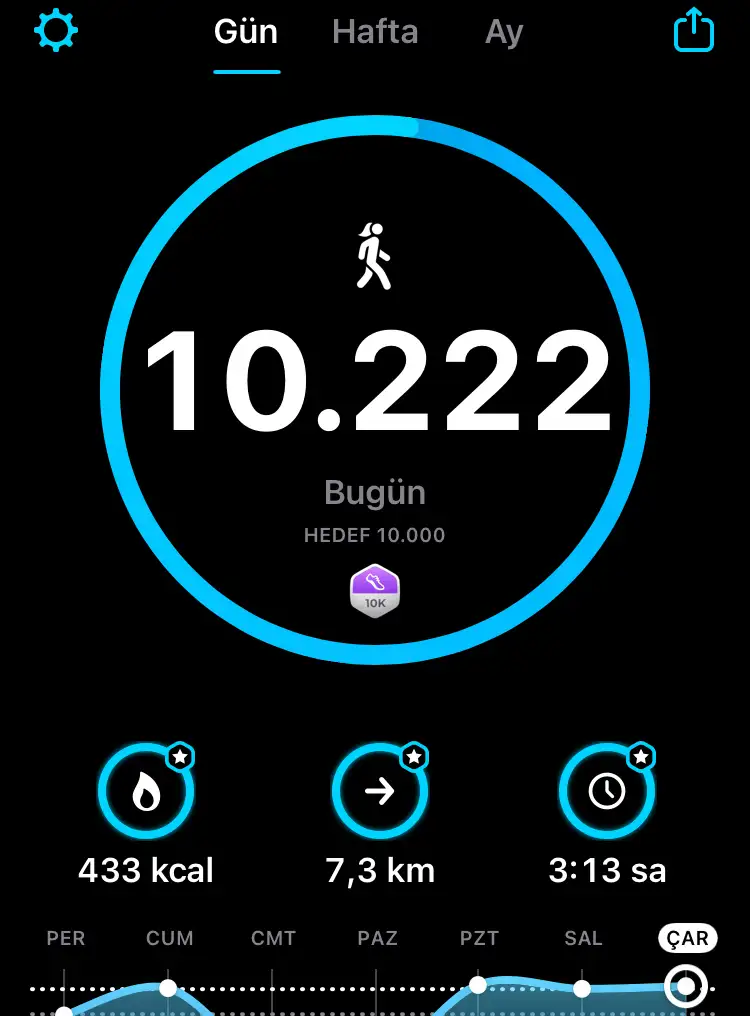Select SAL on the week chart
The image size is (750, 1016).
[583, 939]
